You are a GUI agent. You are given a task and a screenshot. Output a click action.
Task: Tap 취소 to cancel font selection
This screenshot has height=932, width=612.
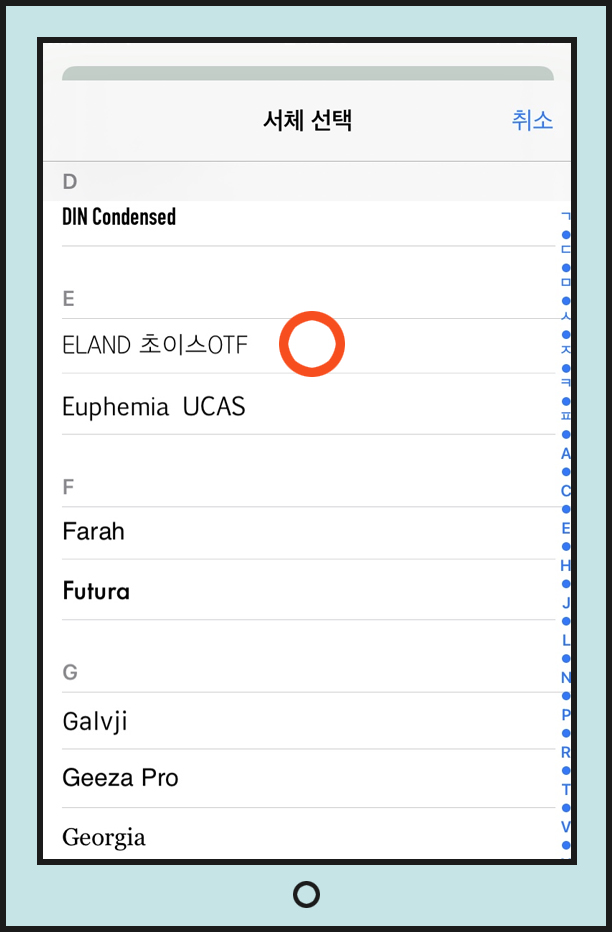coord(532,121)
